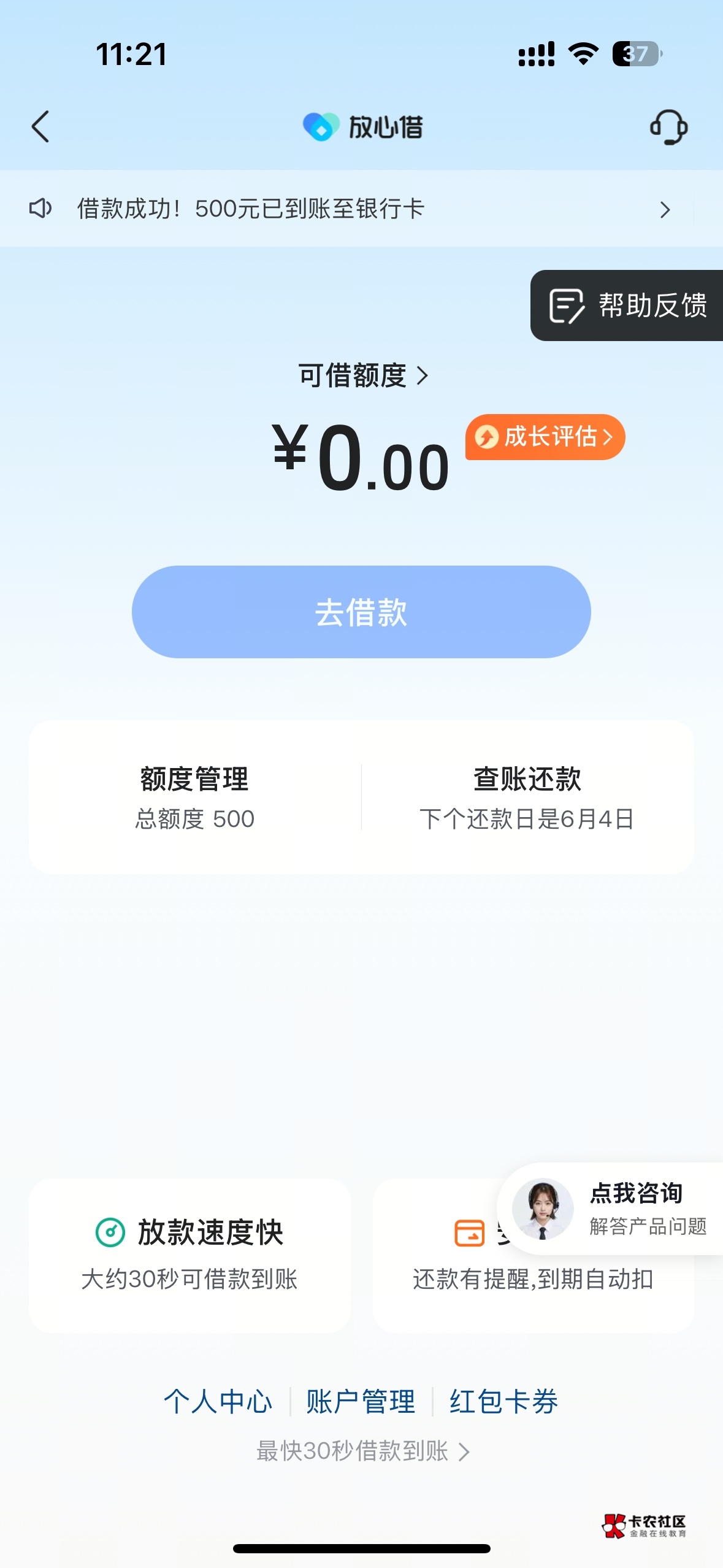This screenshot has height=1568, width=723.
Task: Go to 个人中心
Action: pos(218,1402)
